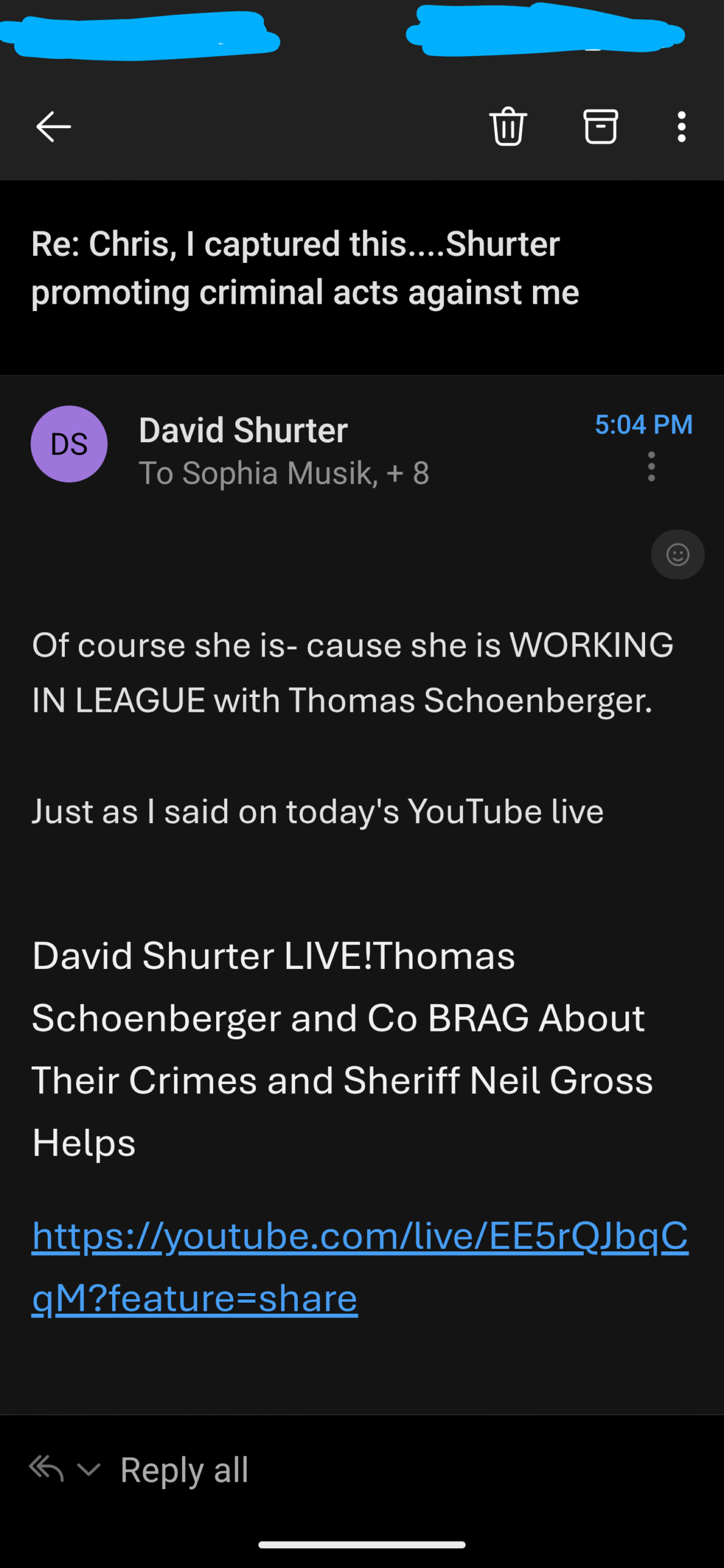Screen dimensions: 724x1568
Task: Archive this email conversation
Action: point(600,126)
